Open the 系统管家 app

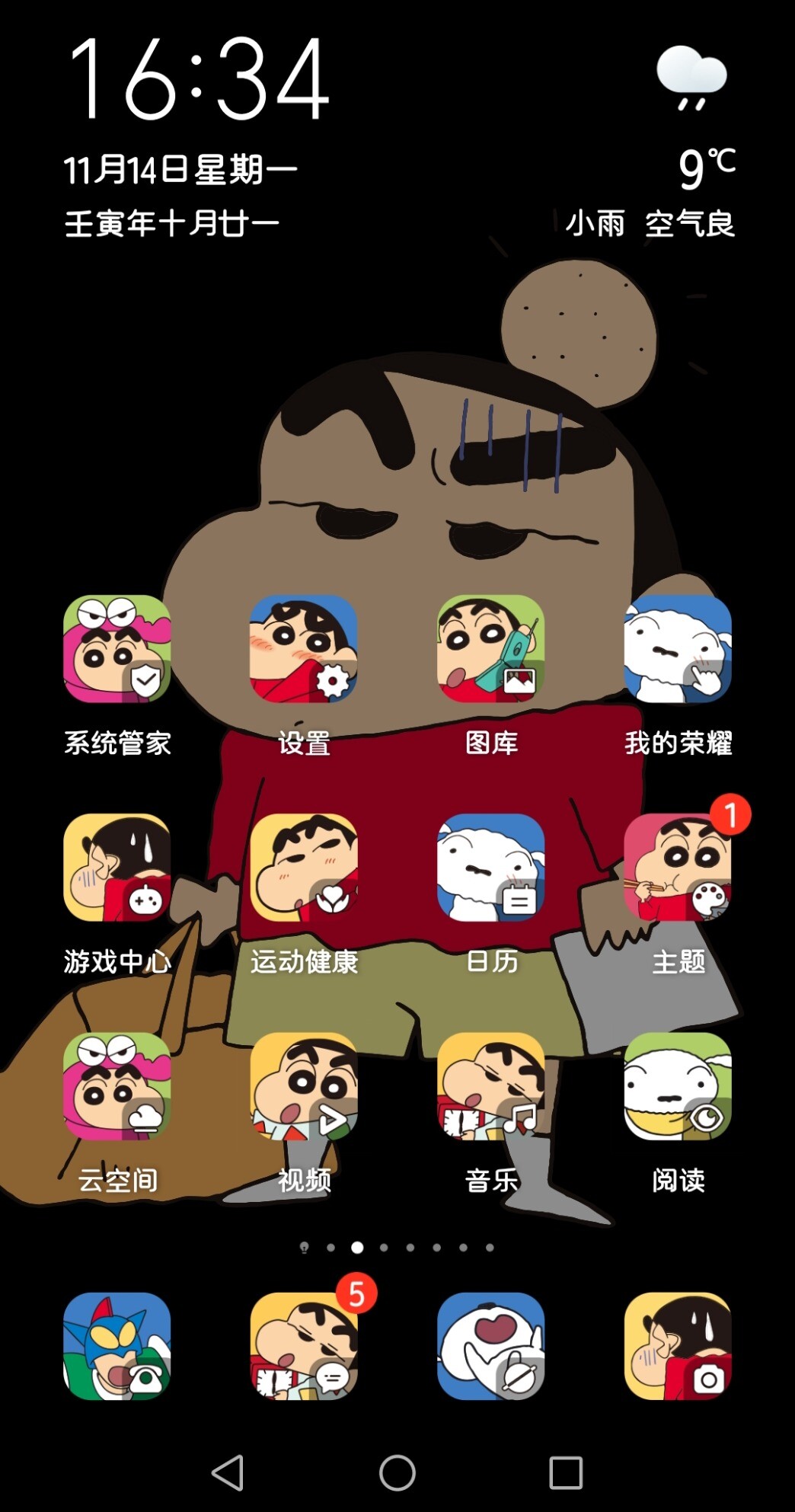coord(117,649)
